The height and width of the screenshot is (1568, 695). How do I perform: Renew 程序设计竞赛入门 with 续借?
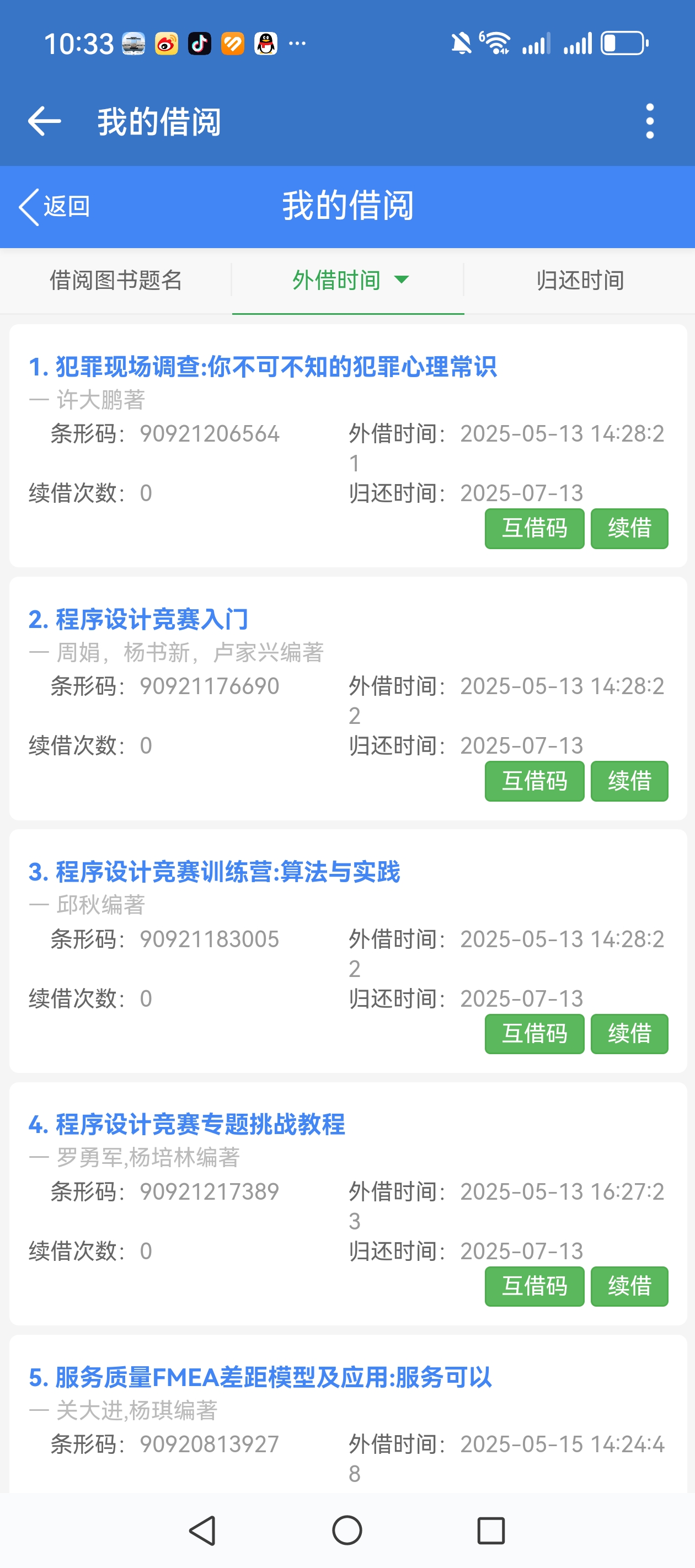[x=629, y=781]
